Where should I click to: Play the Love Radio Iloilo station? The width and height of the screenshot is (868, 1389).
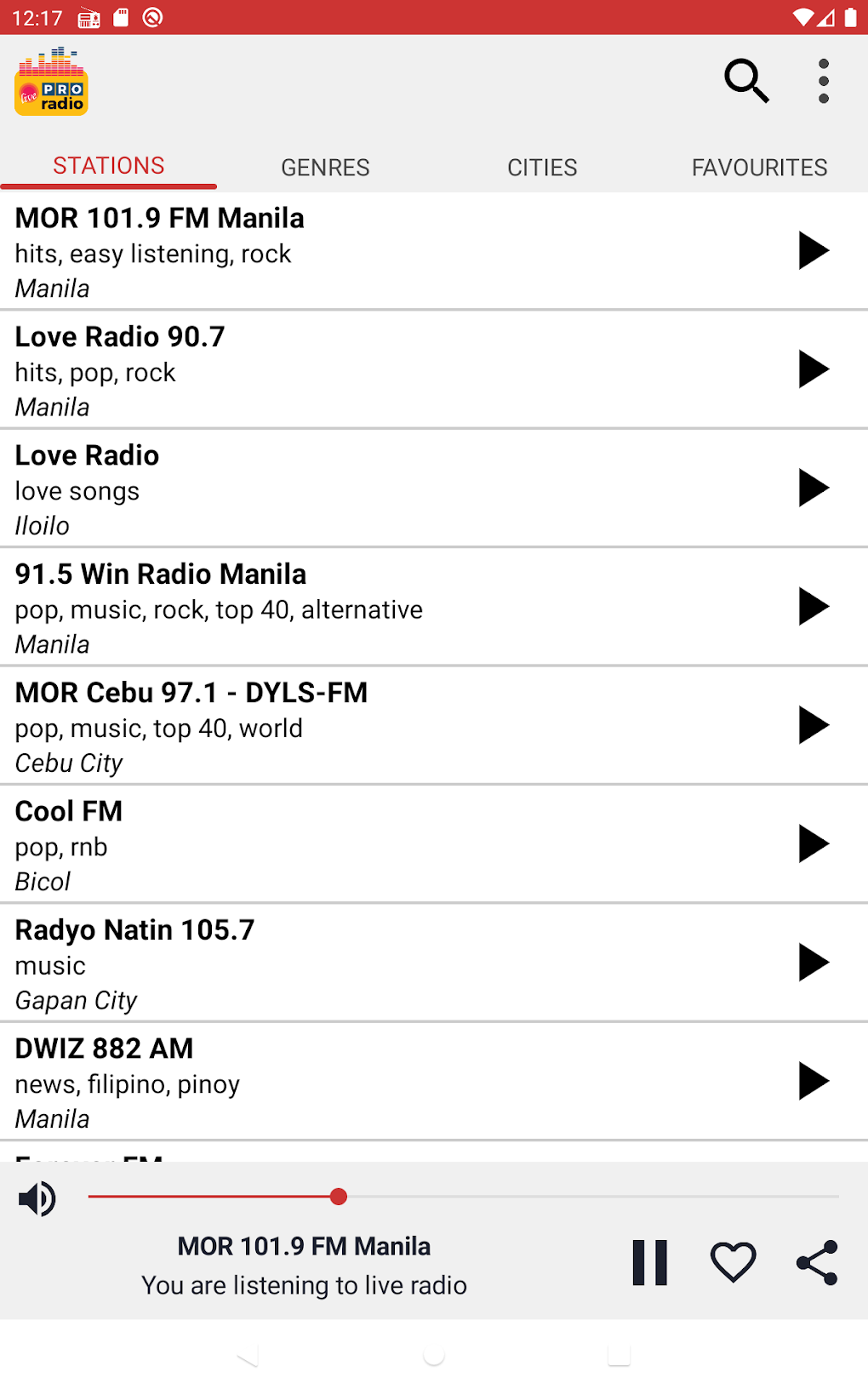click(813, 488)
